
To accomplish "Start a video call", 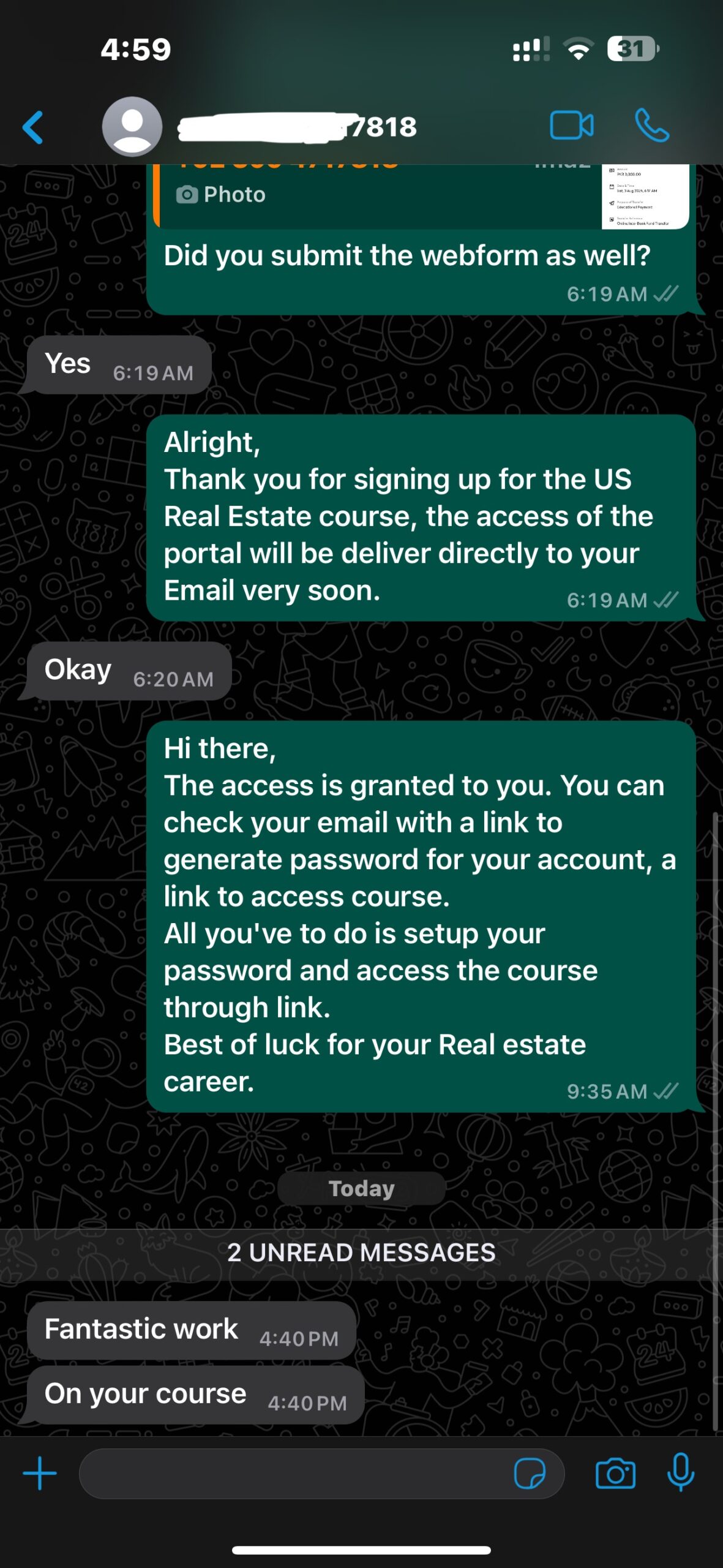I will coord(571,126).
